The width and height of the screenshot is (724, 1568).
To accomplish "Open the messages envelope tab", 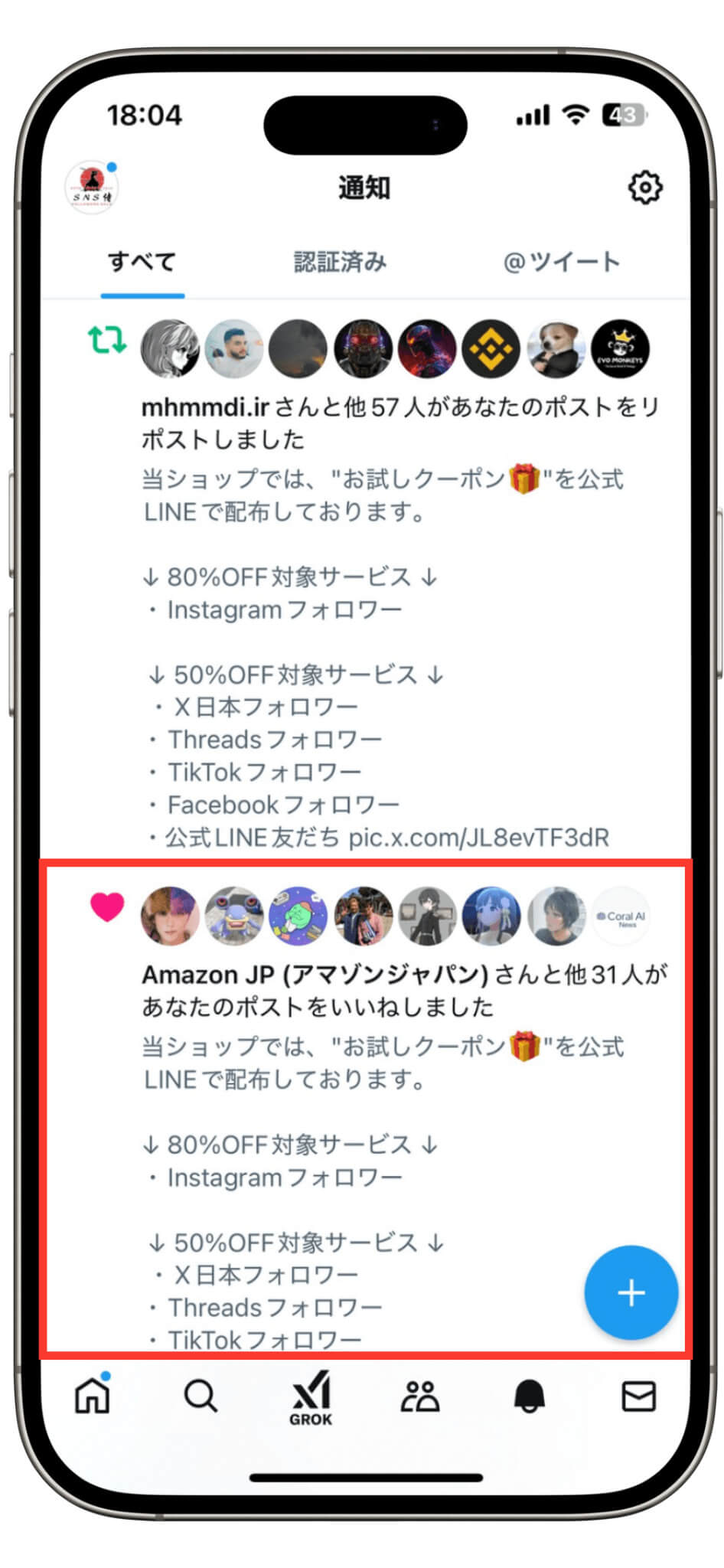I will tap(638, 1396).
